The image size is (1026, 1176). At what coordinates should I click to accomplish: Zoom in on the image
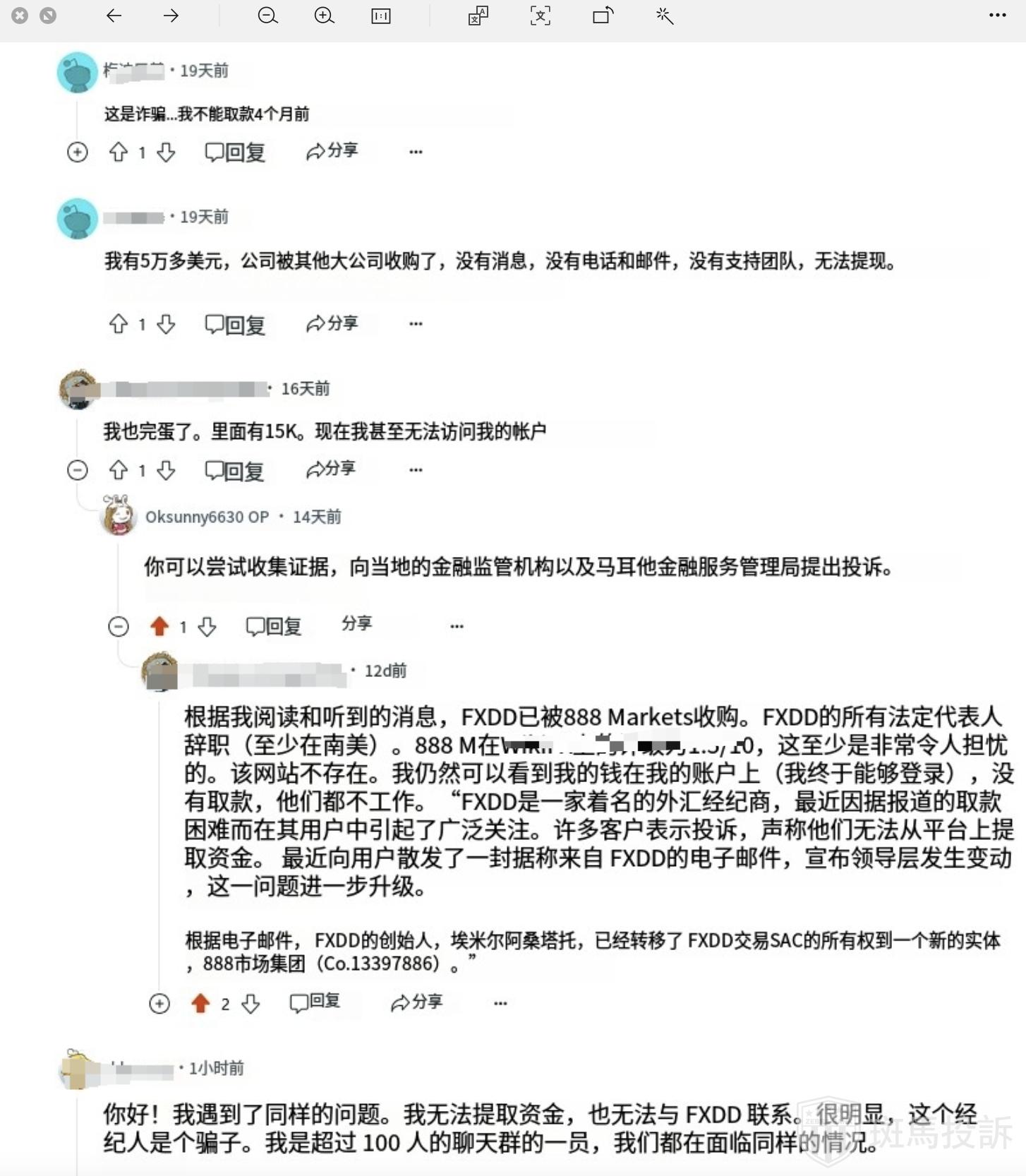(x=324, y=16)
